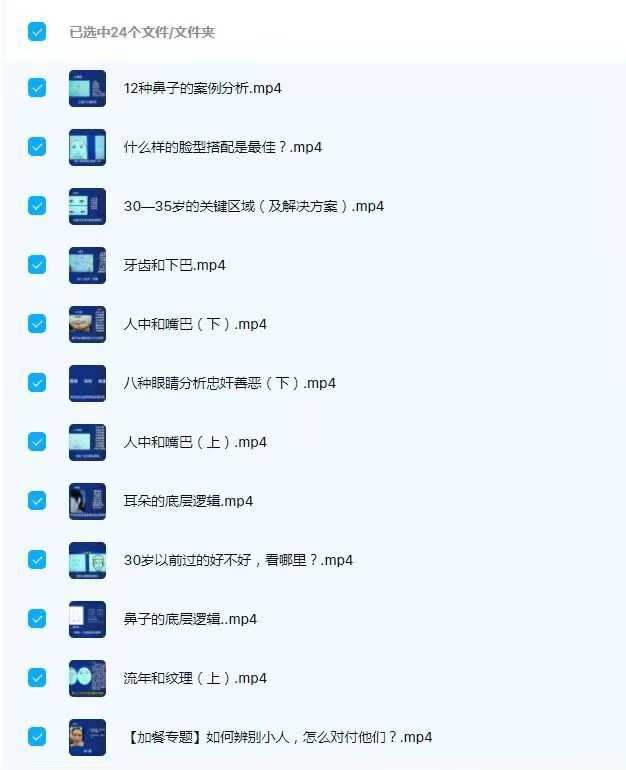Open 牙齿和下巴.mp4 video
The height and width of the screenshot is (770, 626).
coord(174,265)
